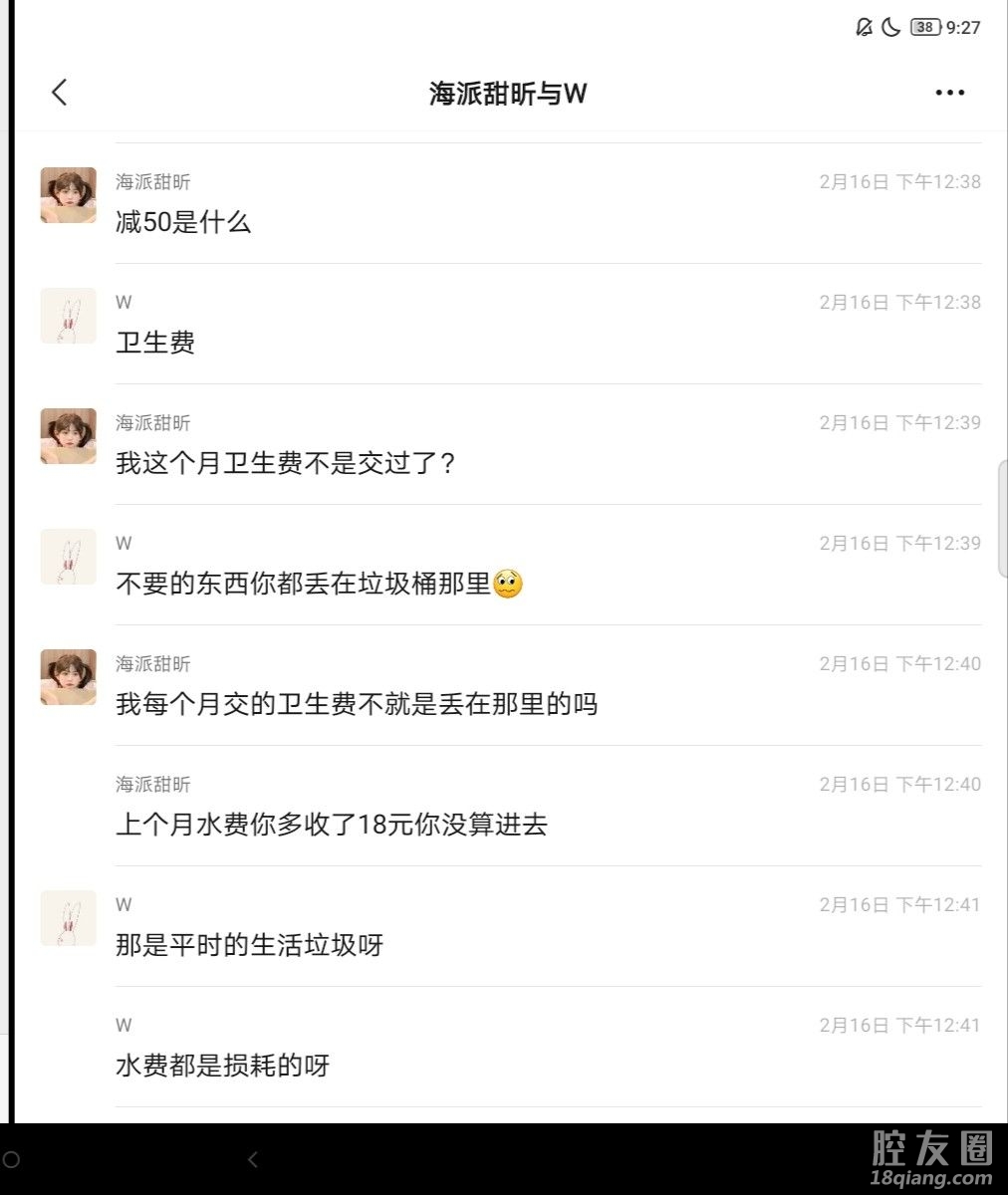Viewport: 1008px width, 1195px height.
Task: View 海派甜昕's profile from "我这个月卫生费不是交过了？"
Action: pos(69,436)
